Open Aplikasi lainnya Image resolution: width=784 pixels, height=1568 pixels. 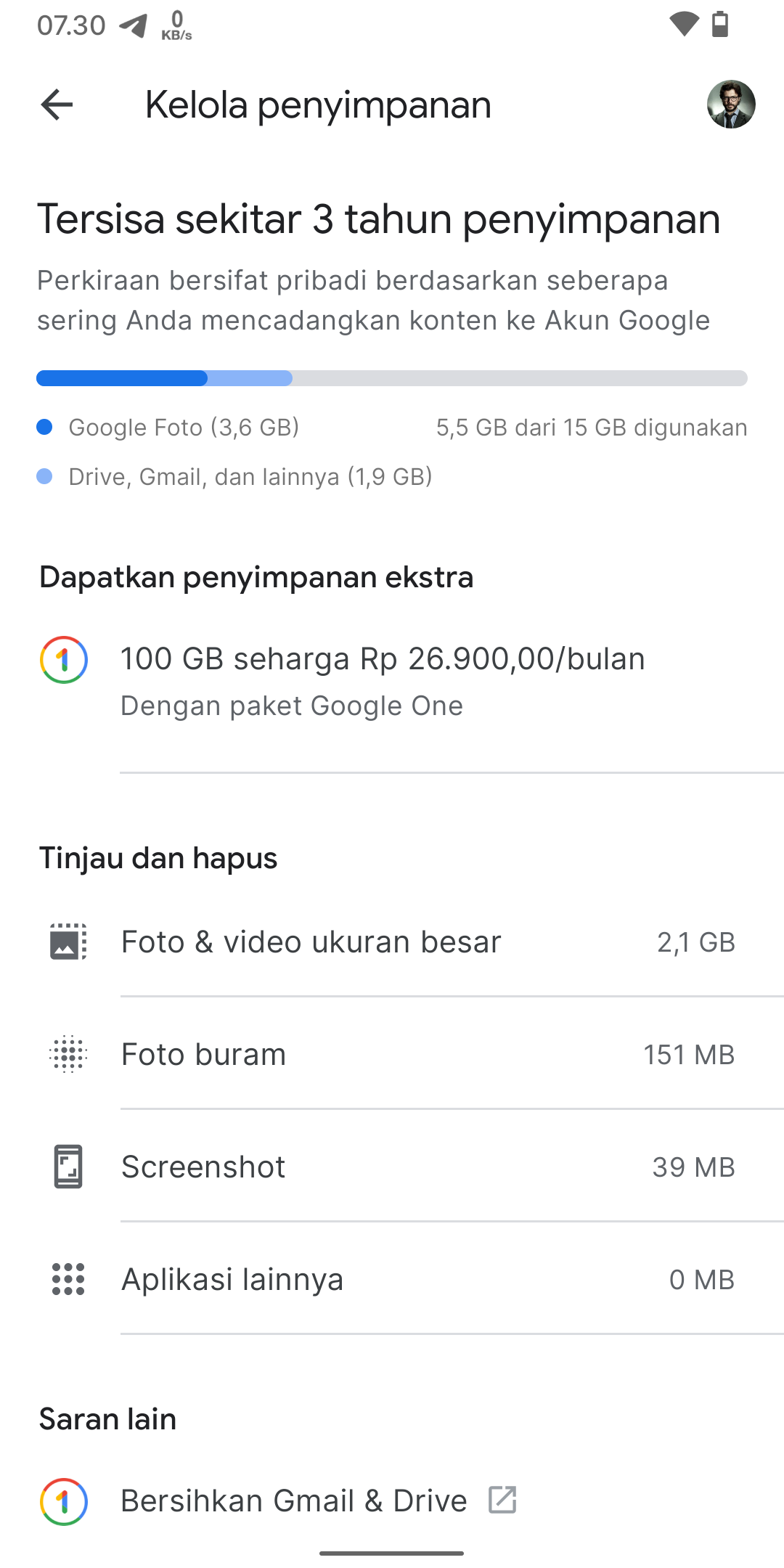(x=392, y=1280)
